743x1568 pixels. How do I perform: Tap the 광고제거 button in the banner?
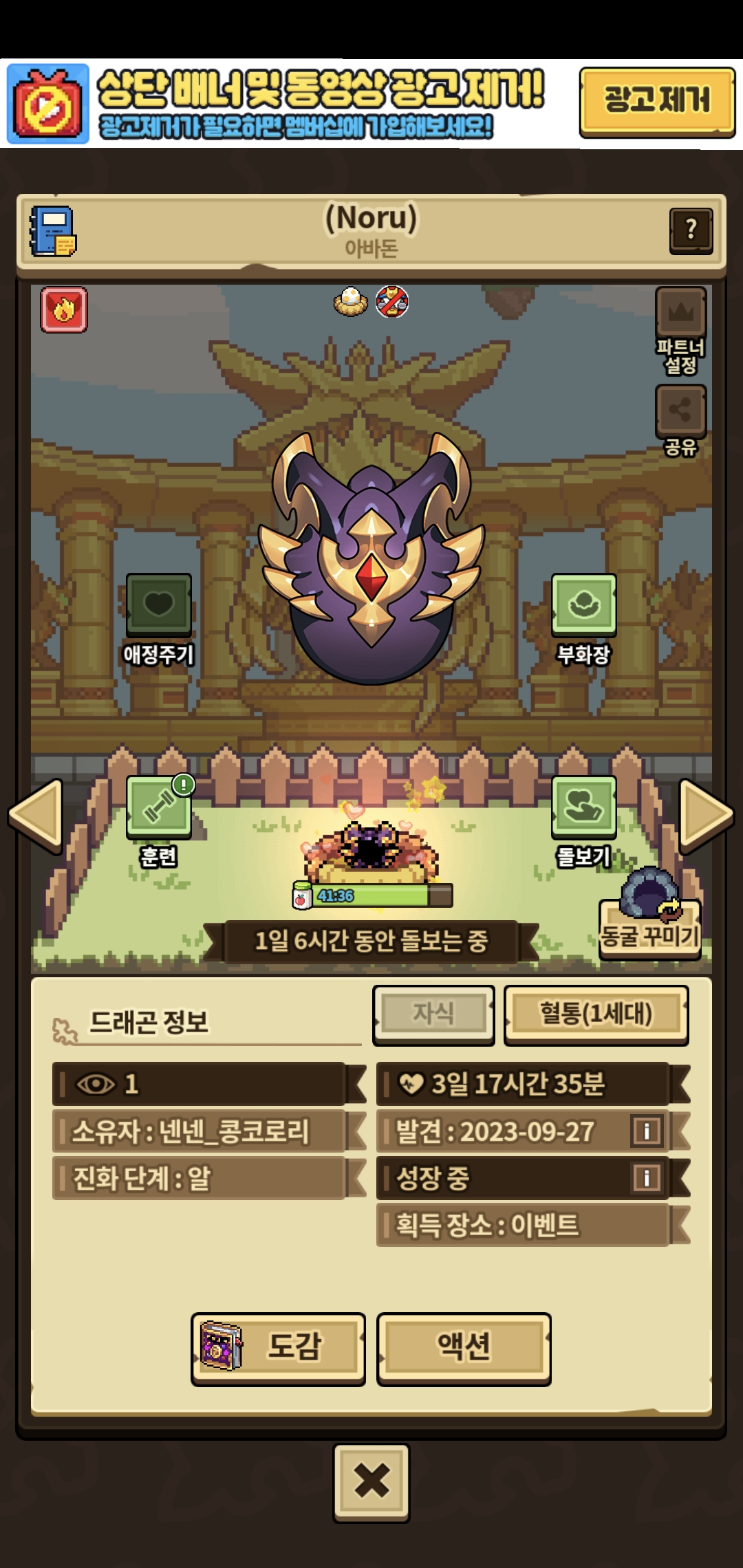pyautogui.click(x=657, y=102)
